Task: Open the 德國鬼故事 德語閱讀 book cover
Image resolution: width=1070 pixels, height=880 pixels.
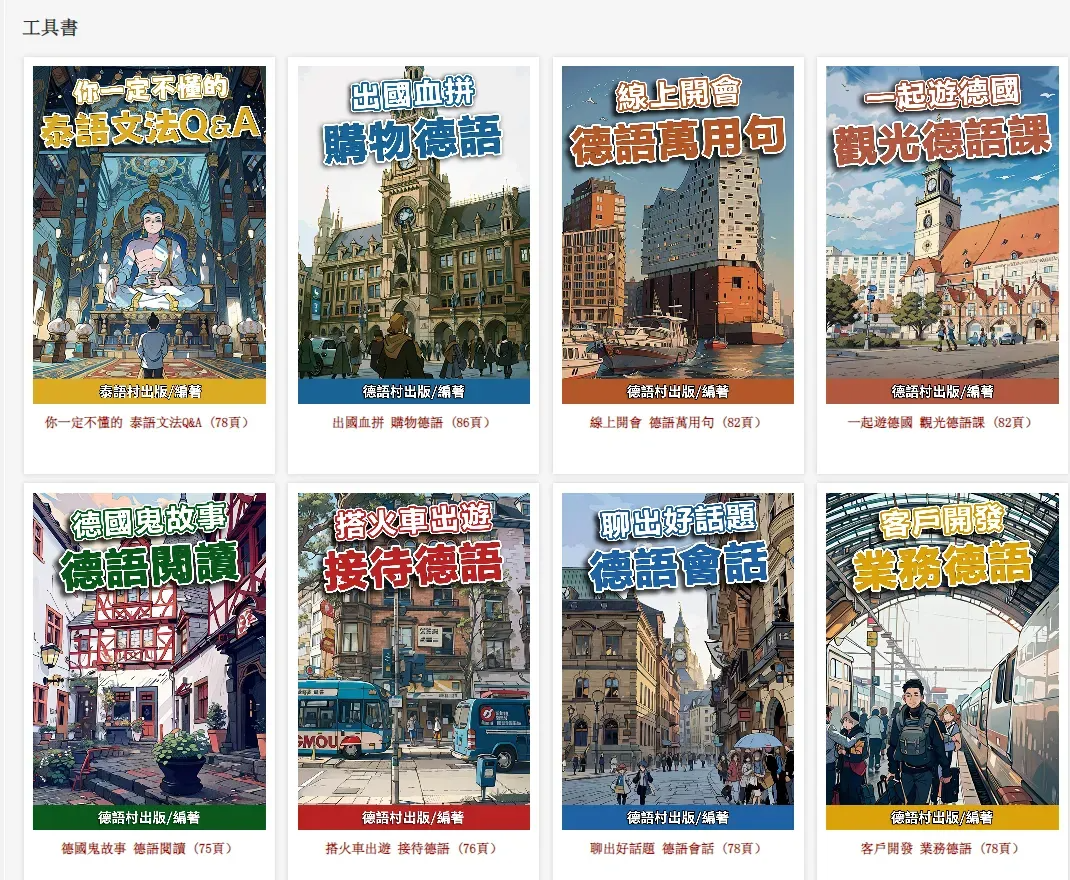Action: [149, 661]
